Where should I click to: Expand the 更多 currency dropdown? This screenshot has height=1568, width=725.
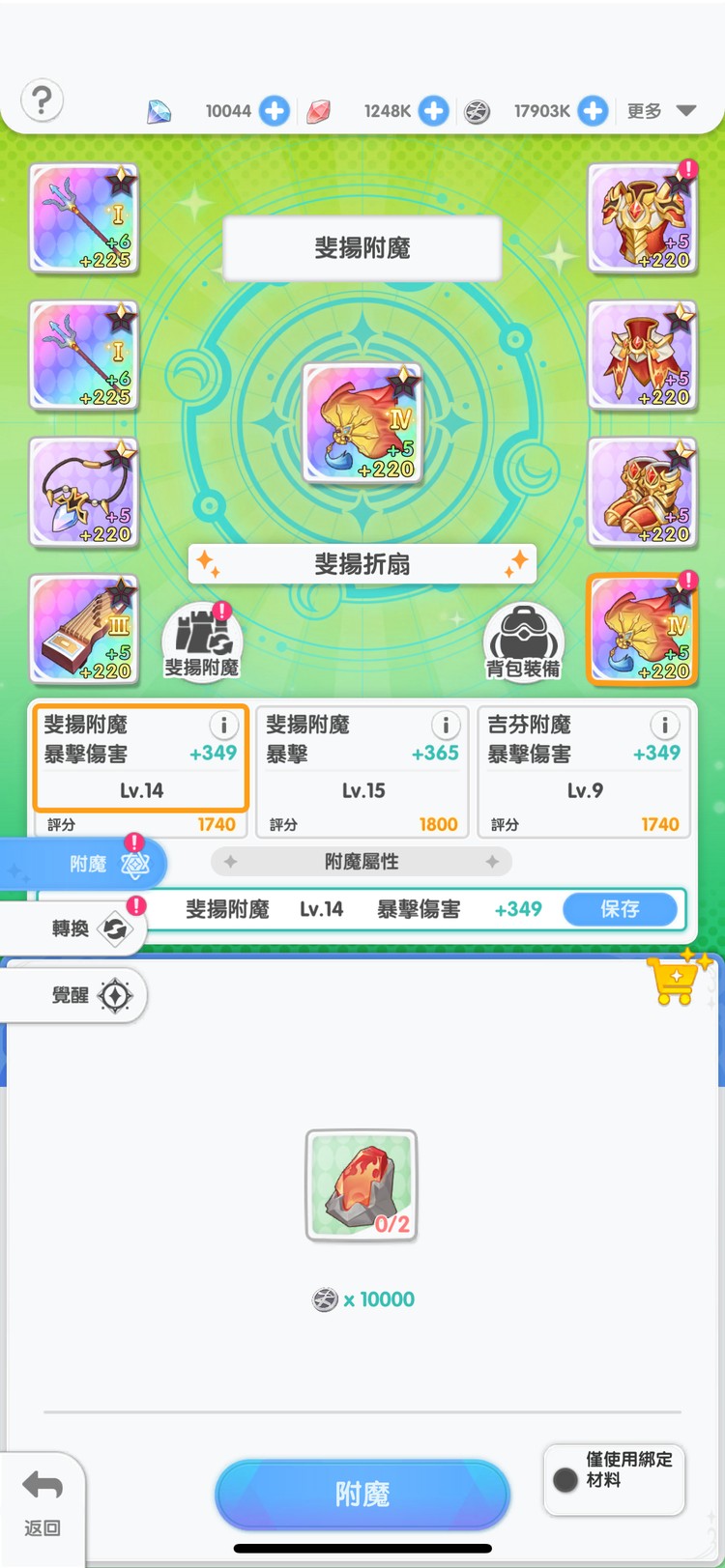point(662,111)
